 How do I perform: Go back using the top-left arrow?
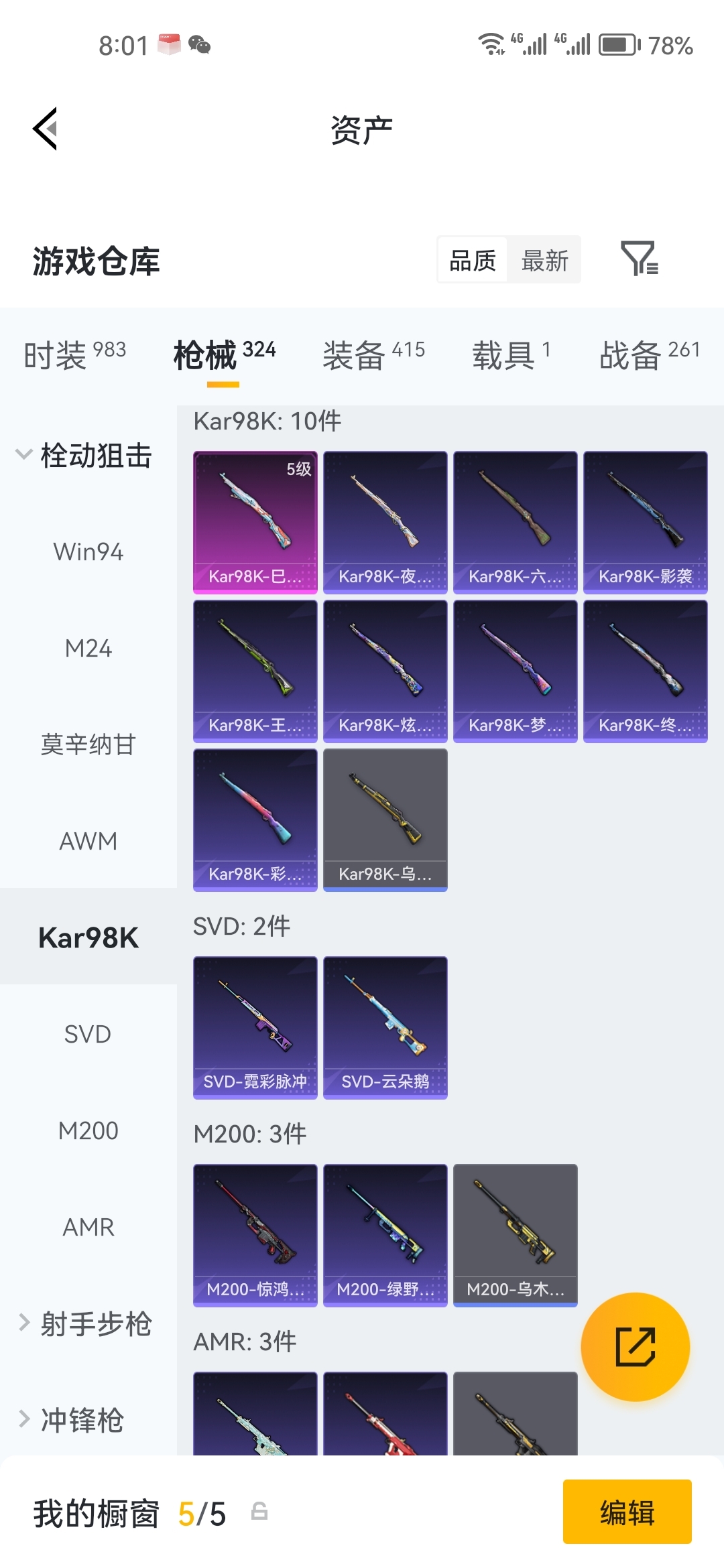click(45, 129)
